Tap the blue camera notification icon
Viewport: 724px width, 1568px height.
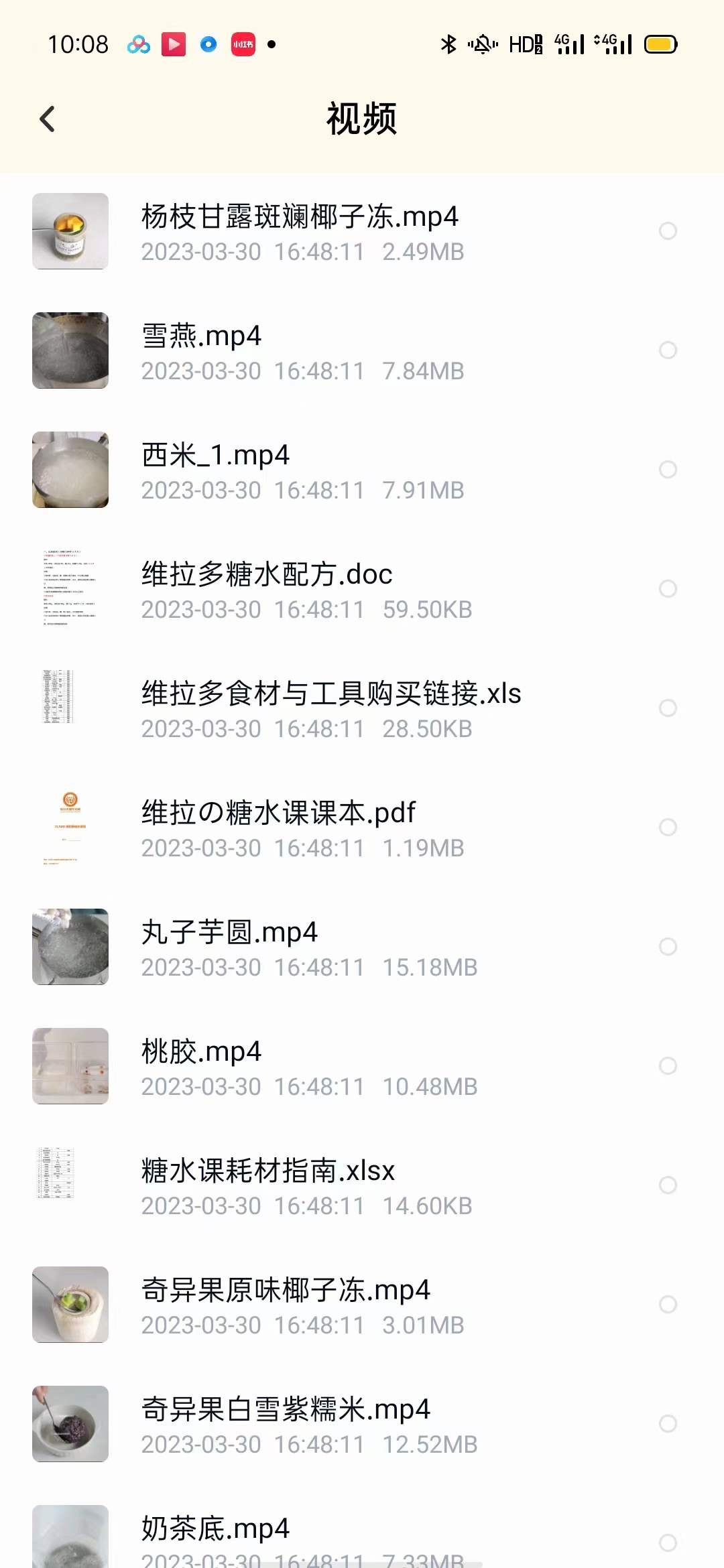208,43
